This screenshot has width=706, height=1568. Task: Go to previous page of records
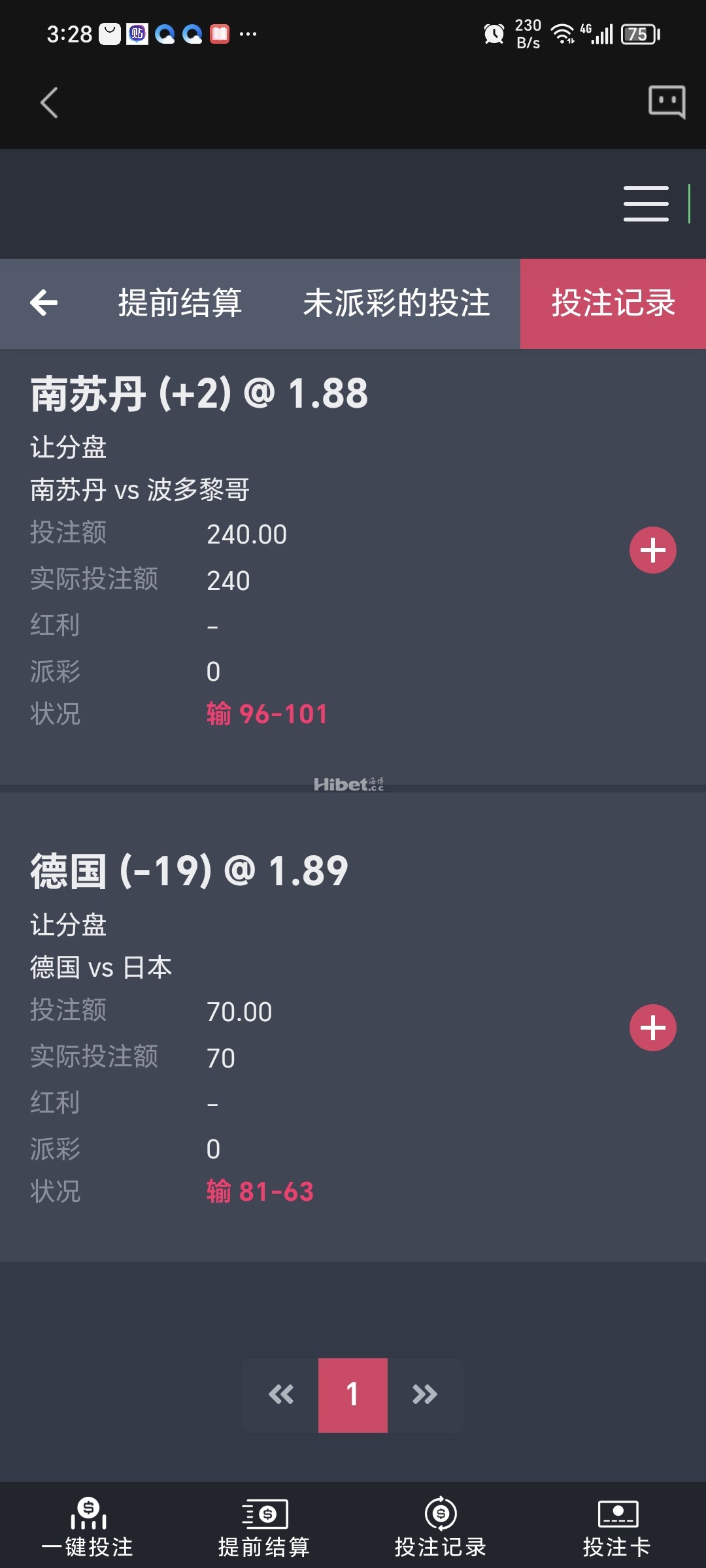281,1395
